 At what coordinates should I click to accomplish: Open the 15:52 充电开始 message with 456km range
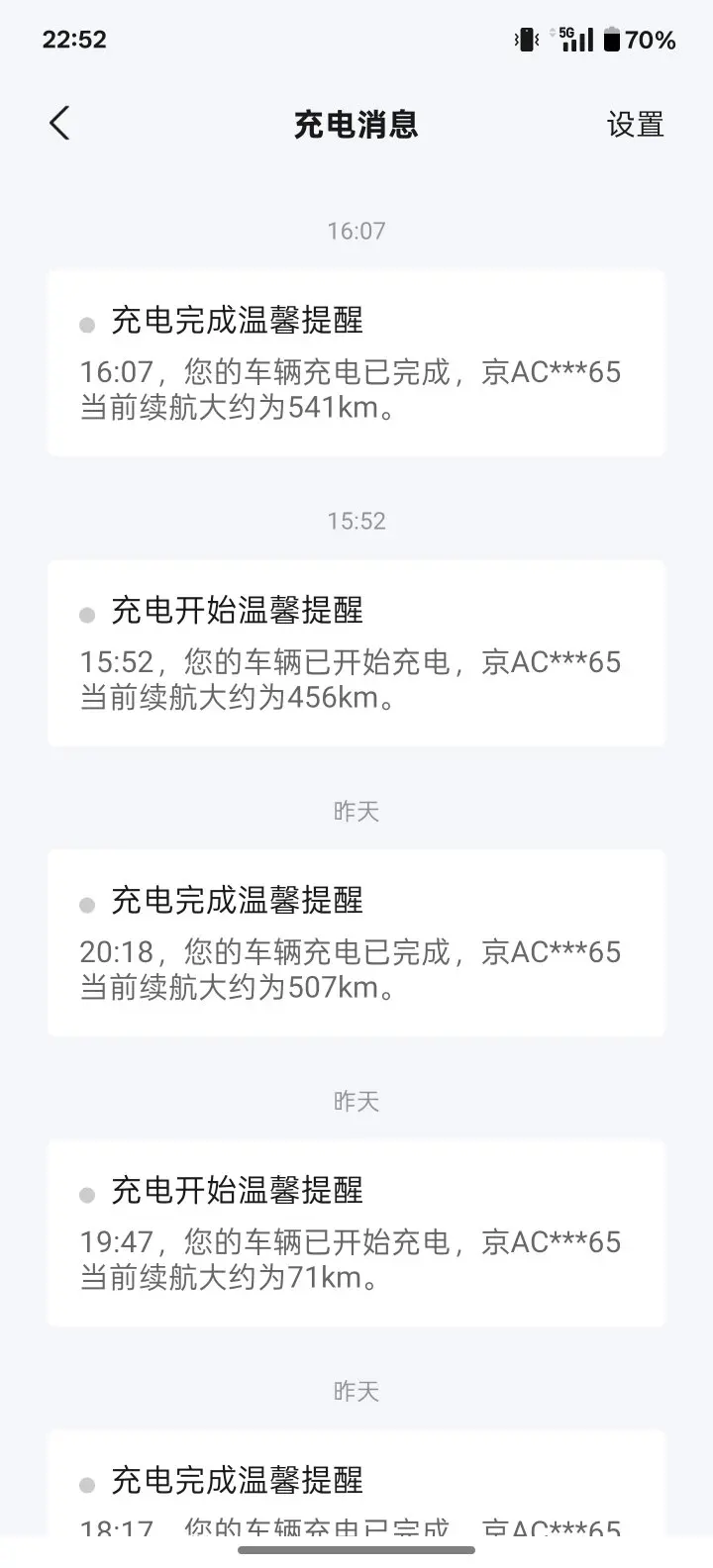point(356,652)
